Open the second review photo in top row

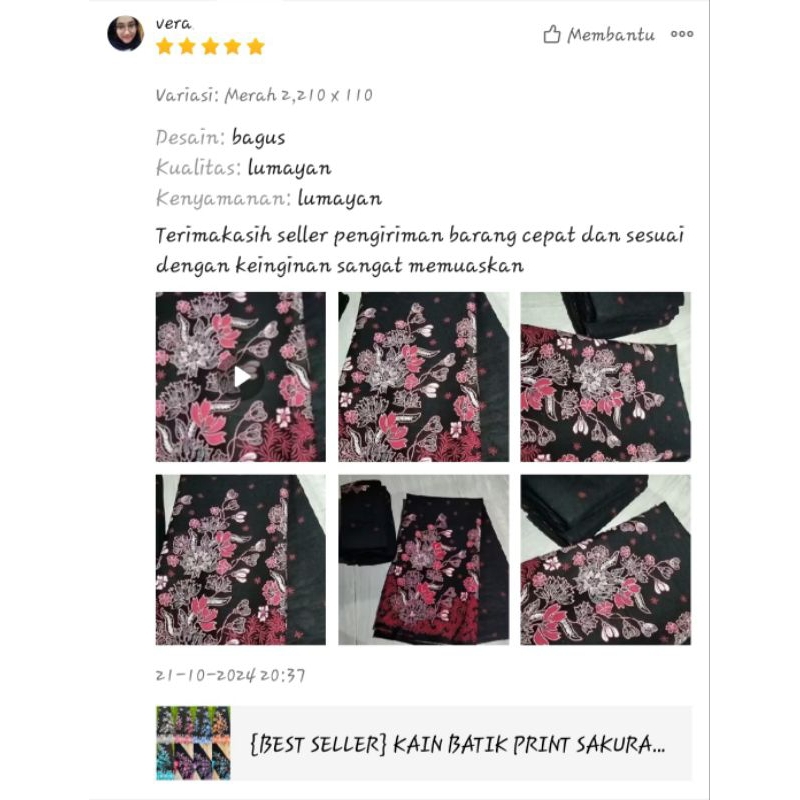[x=423, y=377]
